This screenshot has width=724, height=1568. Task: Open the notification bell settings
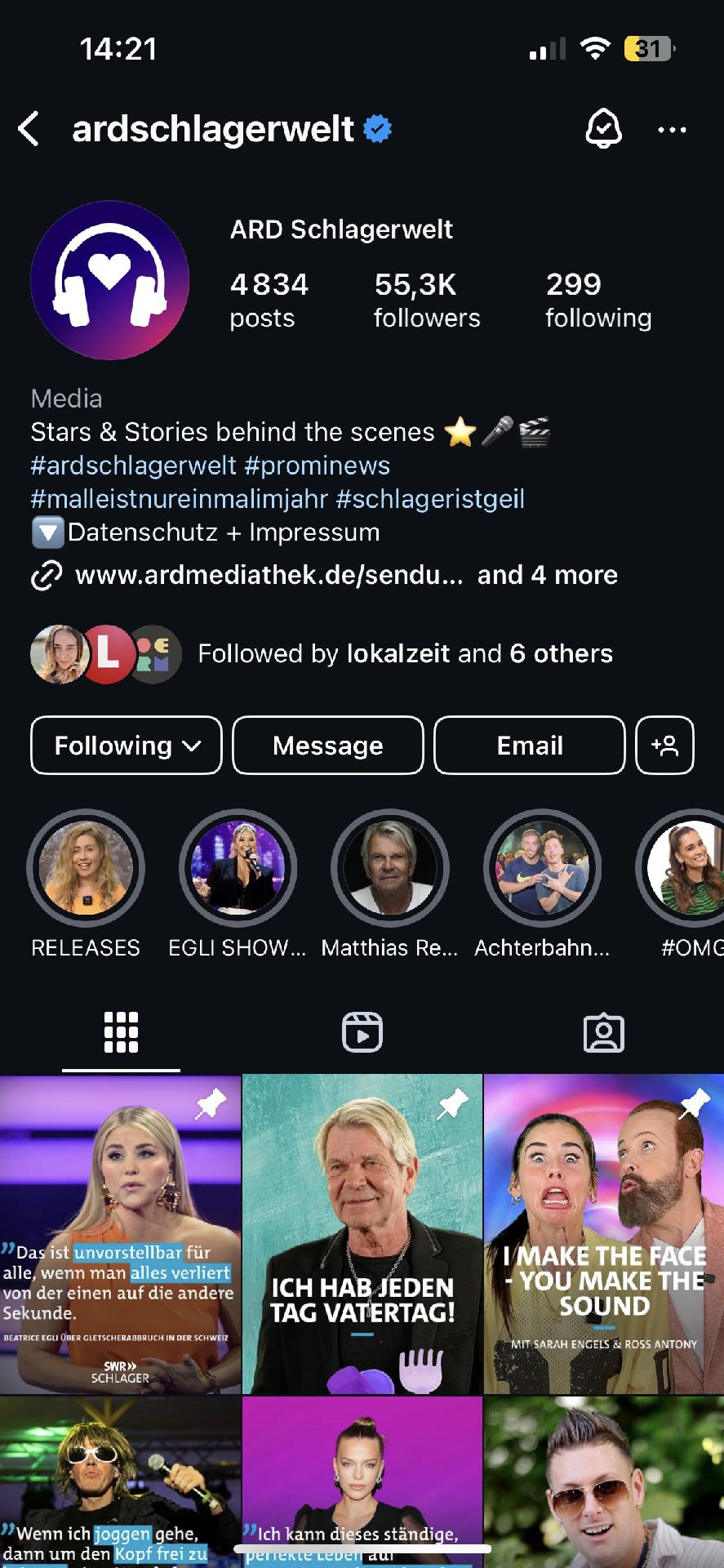[604, 129]
